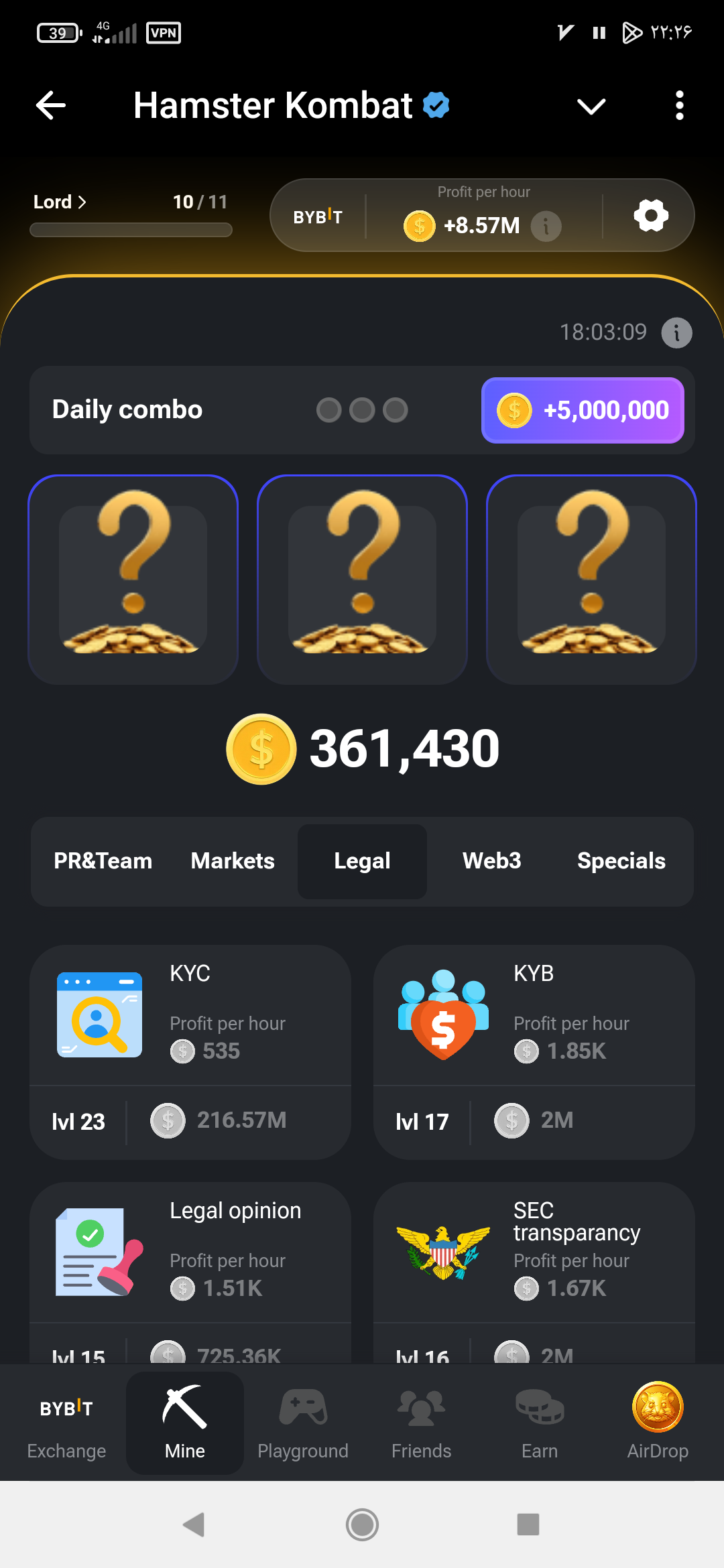Upgrade the KYB card
Image resolution: width=724 pixels, height=1568 pixels.
(x=534, y=1052)
